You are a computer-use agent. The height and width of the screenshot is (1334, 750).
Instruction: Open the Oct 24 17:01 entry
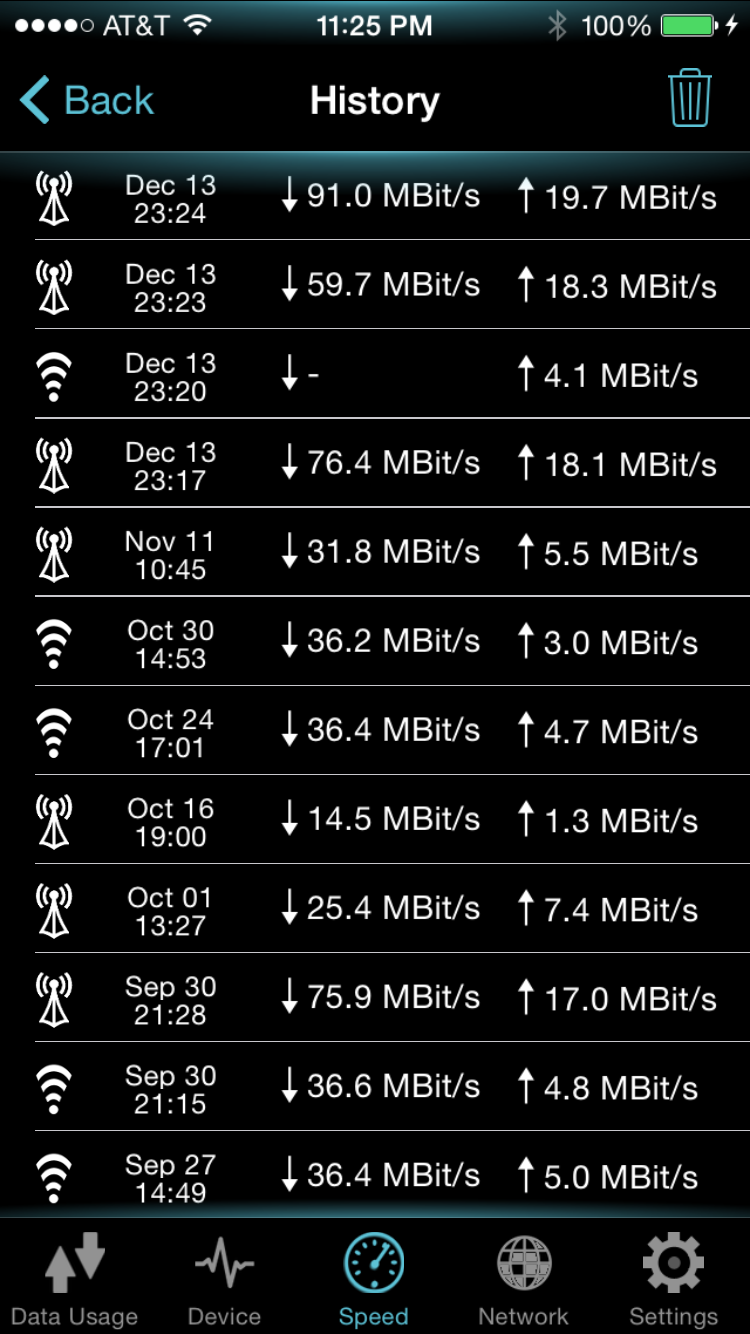point(375,730)
